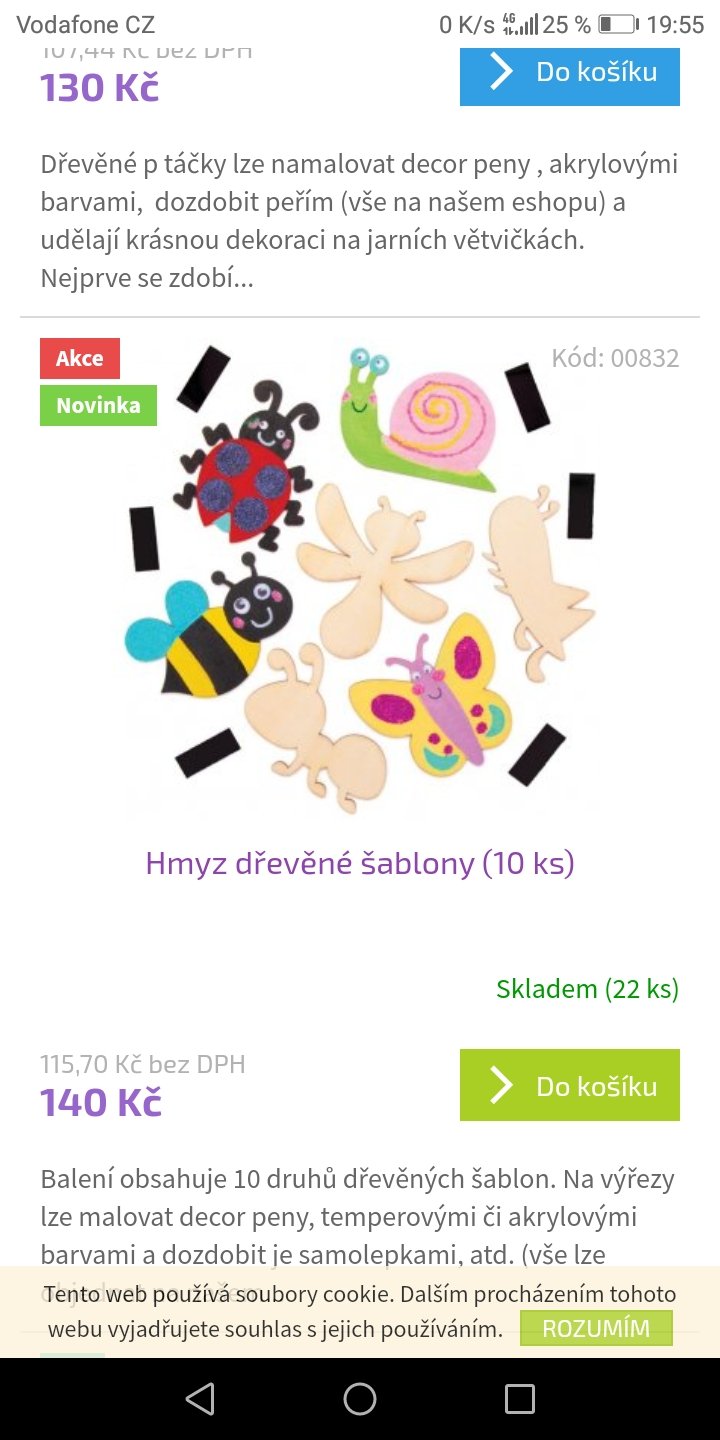720x1440 pixels.
Task: Open the Hmyz dřevěné šablony product image
Action: (x=360, y=580)
